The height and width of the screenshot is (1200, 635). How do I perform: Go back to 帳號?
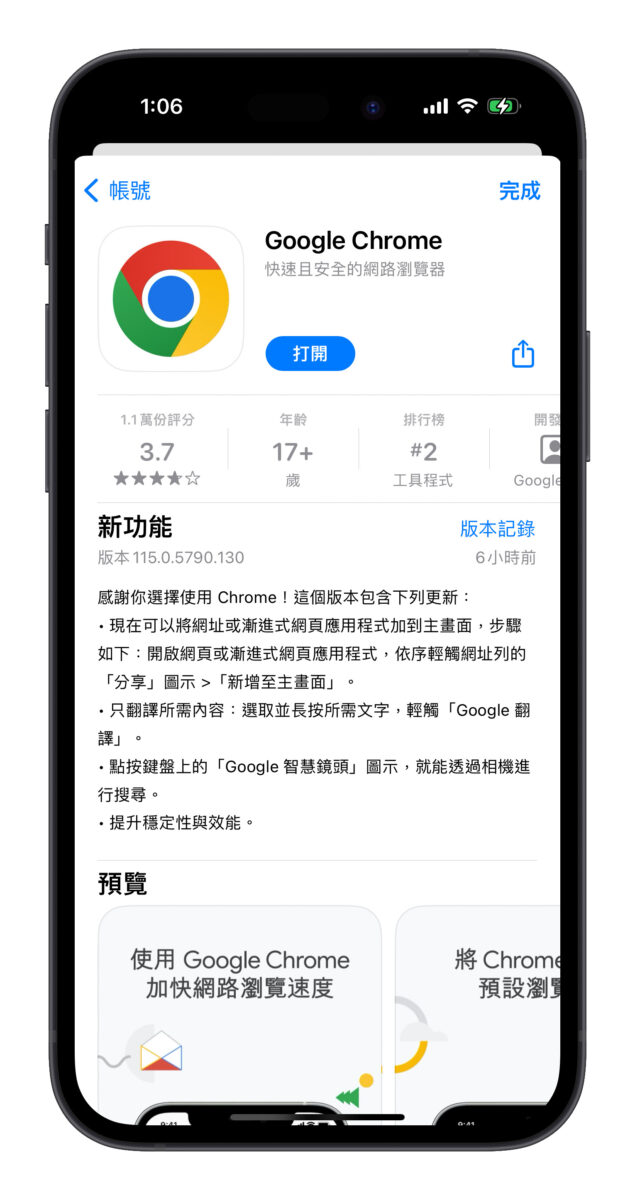pyautogui.click(x=118, y=190)
